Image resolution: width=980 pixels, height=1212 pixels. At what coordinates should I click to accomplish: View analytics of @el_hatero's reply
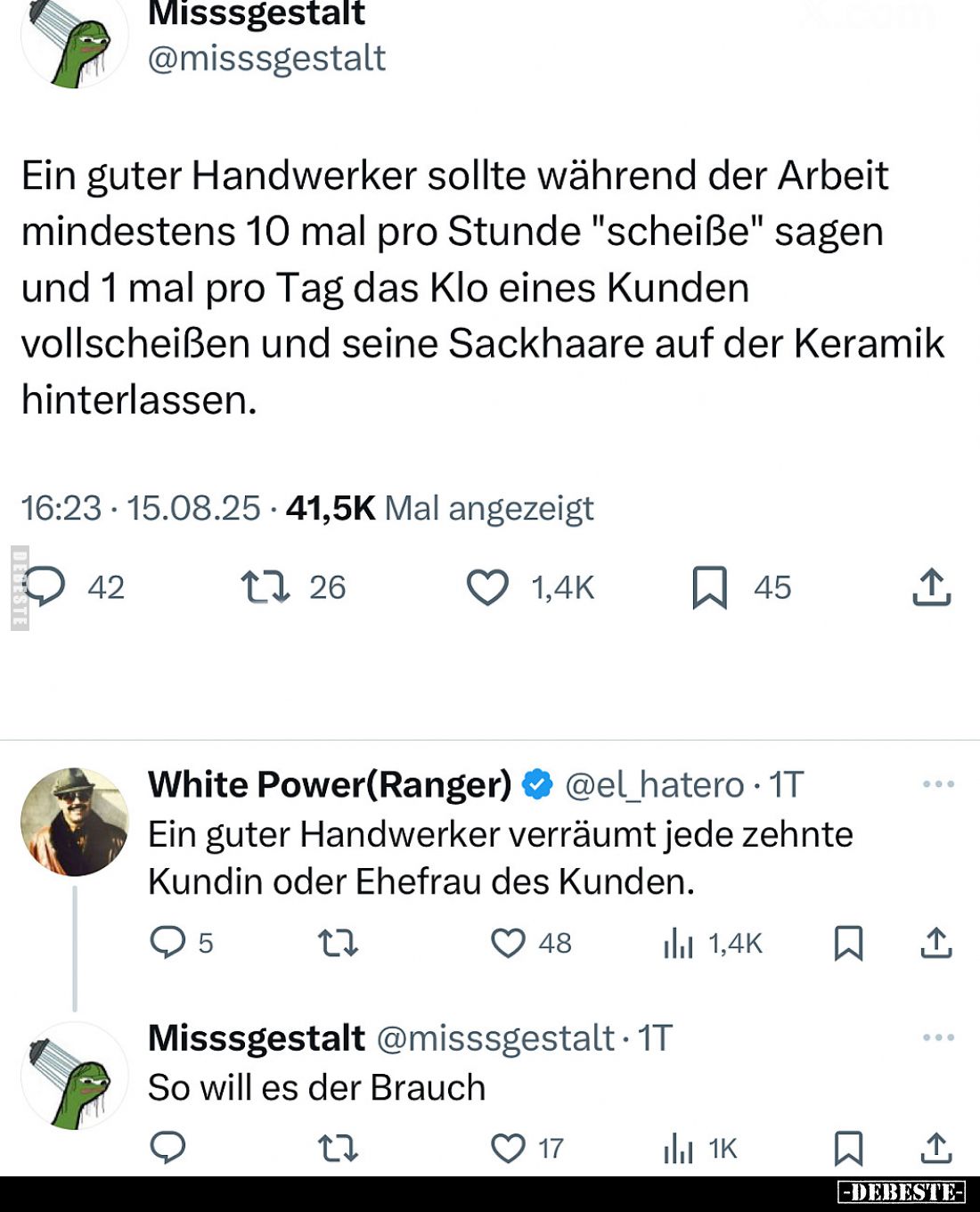(678, 943)
